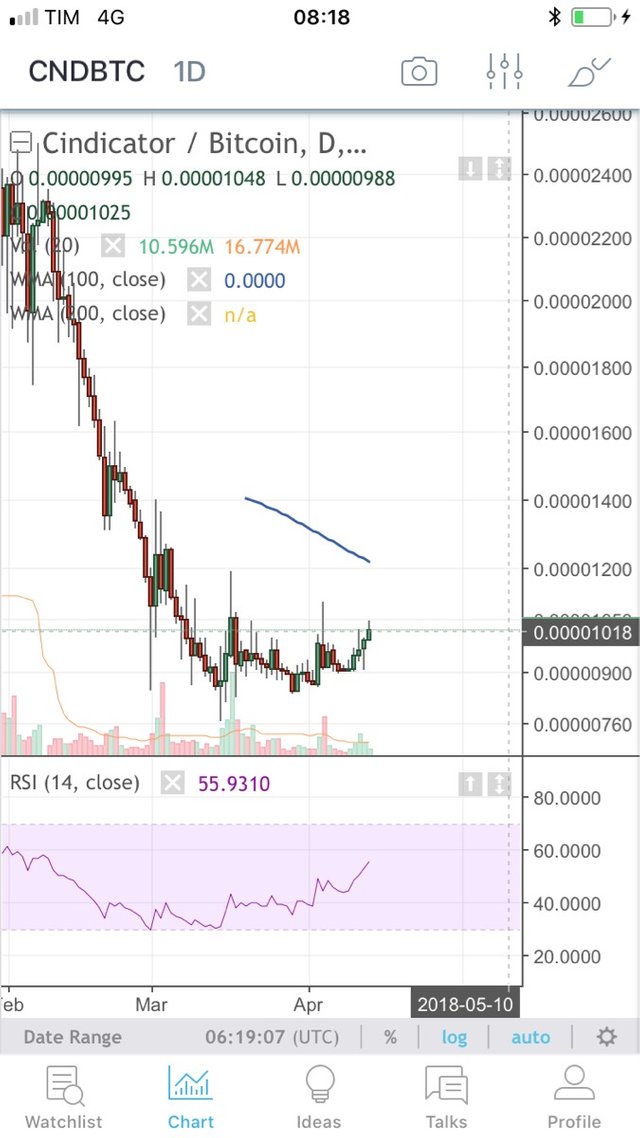Move the main price pane down

coord(470,168)
